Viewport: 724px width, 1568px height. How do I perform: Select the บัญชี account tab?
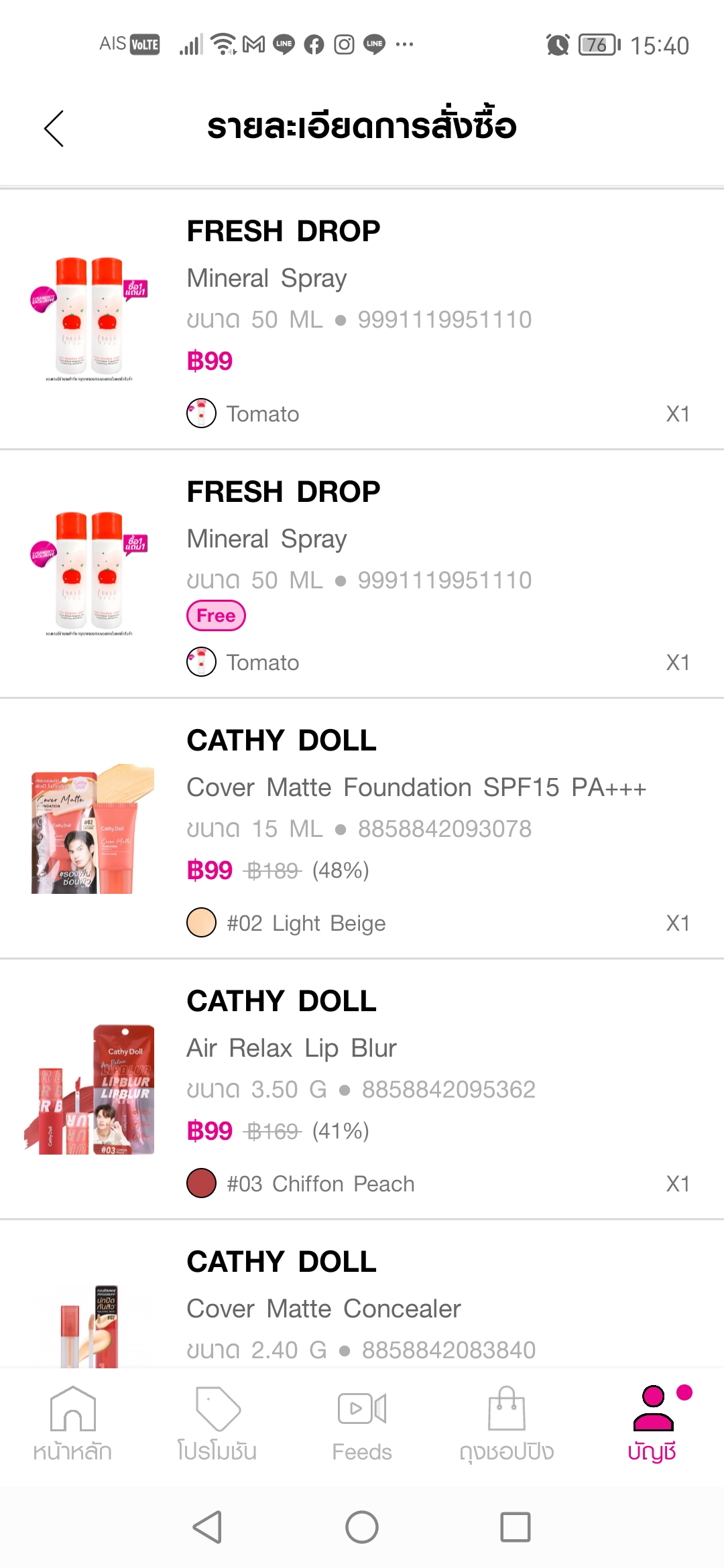click(x=652, y=1424)
